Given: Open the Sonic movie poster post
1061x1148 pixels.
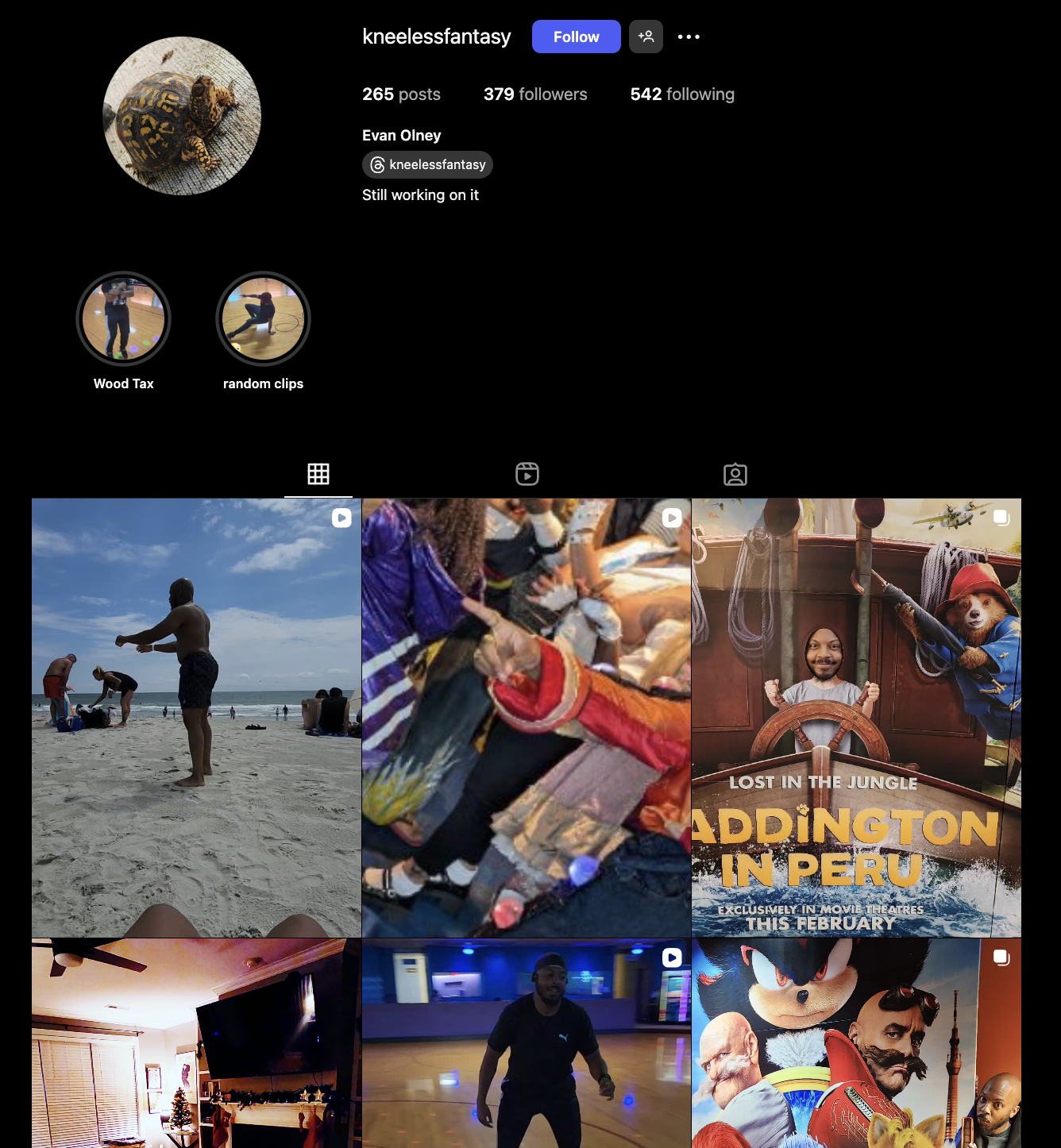Looking at the screenshot, I should coord(856,1043).
